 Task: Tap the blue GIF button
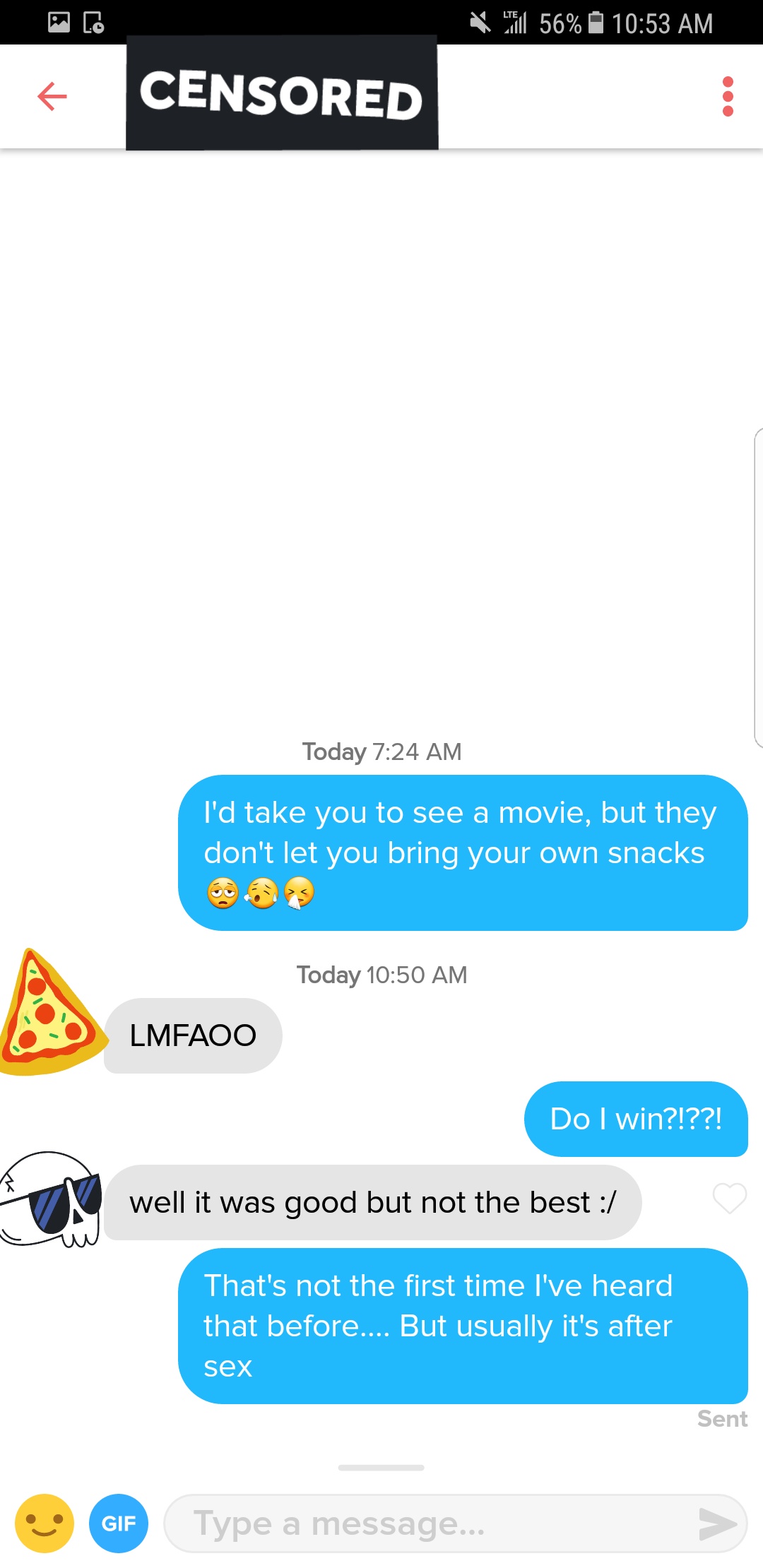pyautogui.click(x=118, y=1524)
